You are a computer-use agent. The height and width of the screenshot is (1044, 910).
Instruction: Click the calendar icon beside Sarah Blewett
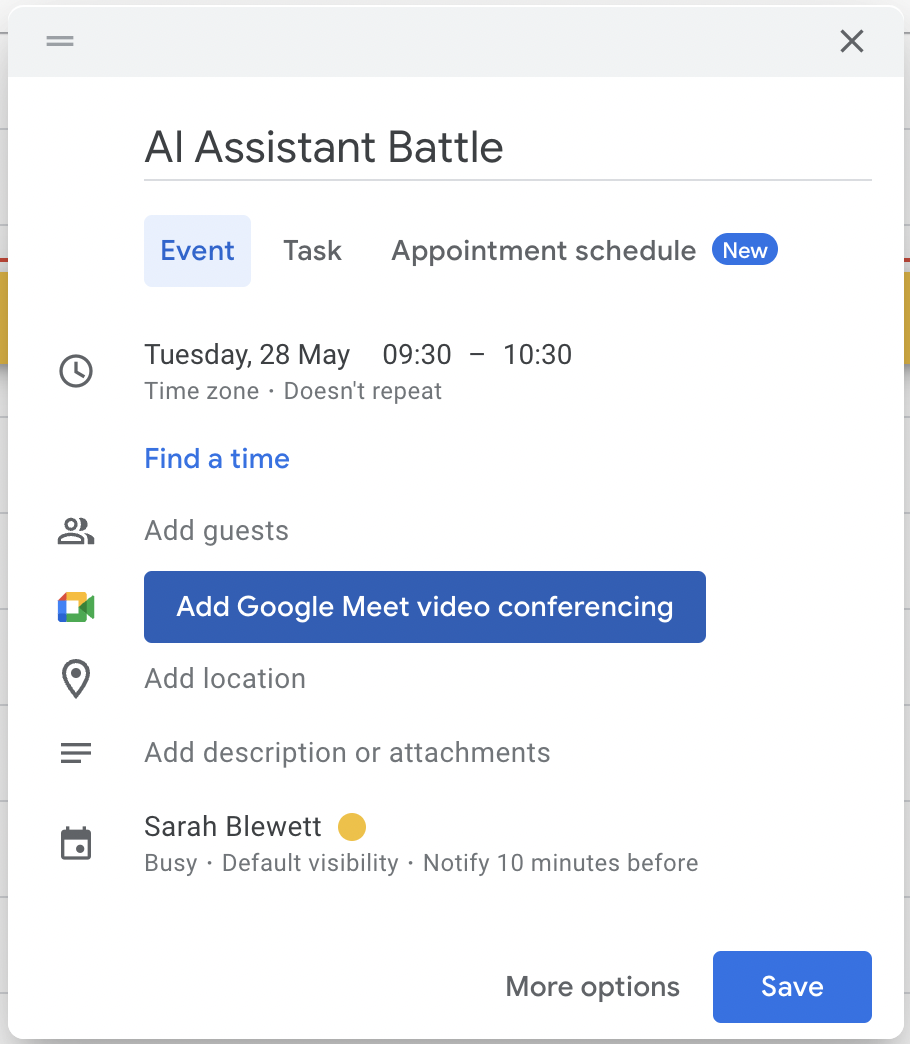pyautogui.click(x=76, y=843)
